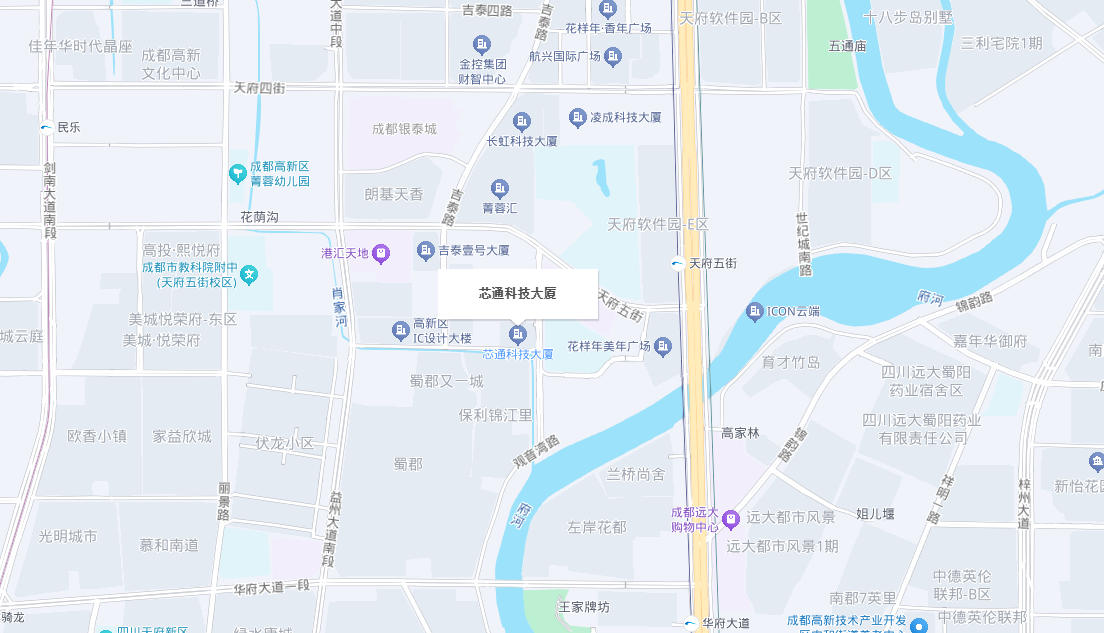Image resolution: width=1104 pixels, height=633 pixels.
Task: Select the 天府五街 metro station marker
Action: (678, 264)
